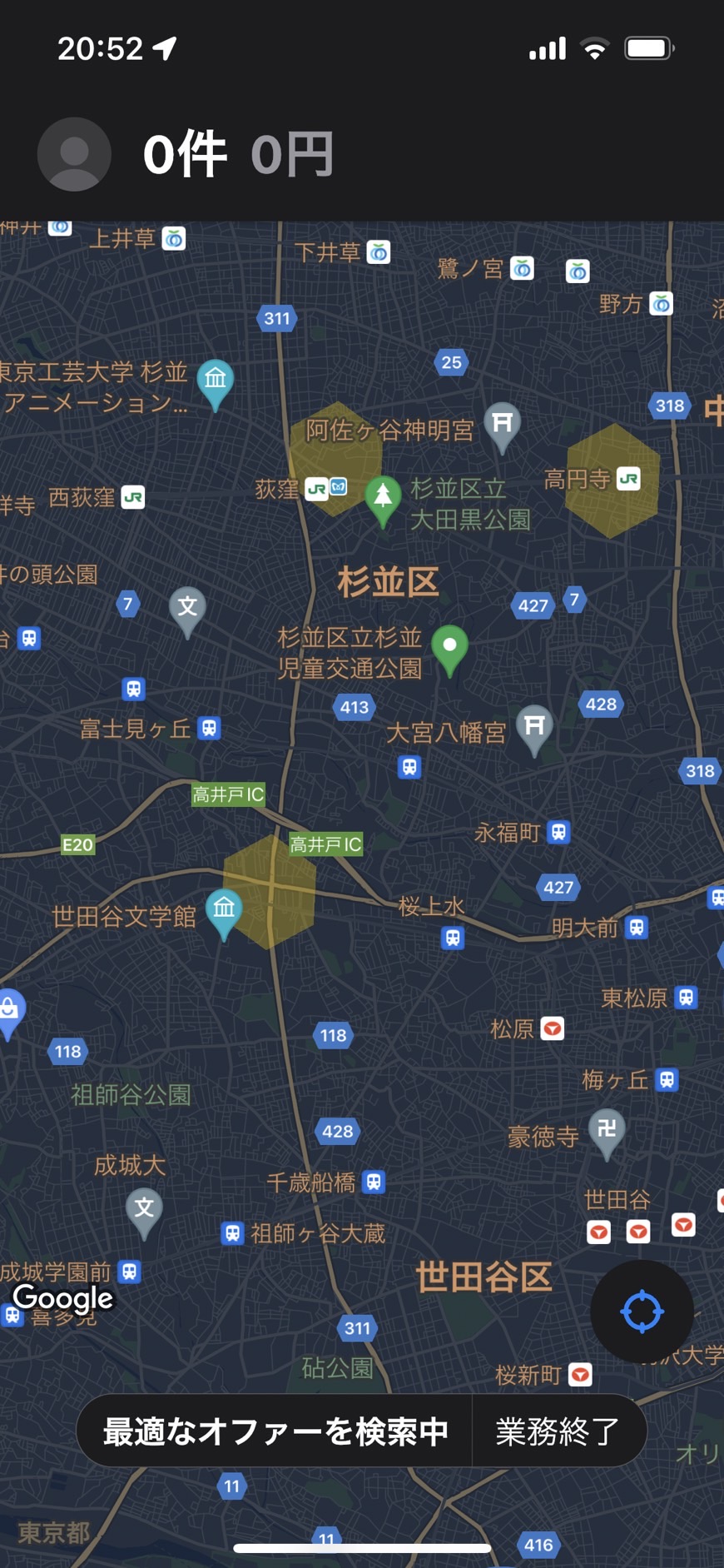Recenter map with the location target button
Image resolution: width=724 pixels, height=1568 pixels.
pyautogui.click(x=642, y=1312)
